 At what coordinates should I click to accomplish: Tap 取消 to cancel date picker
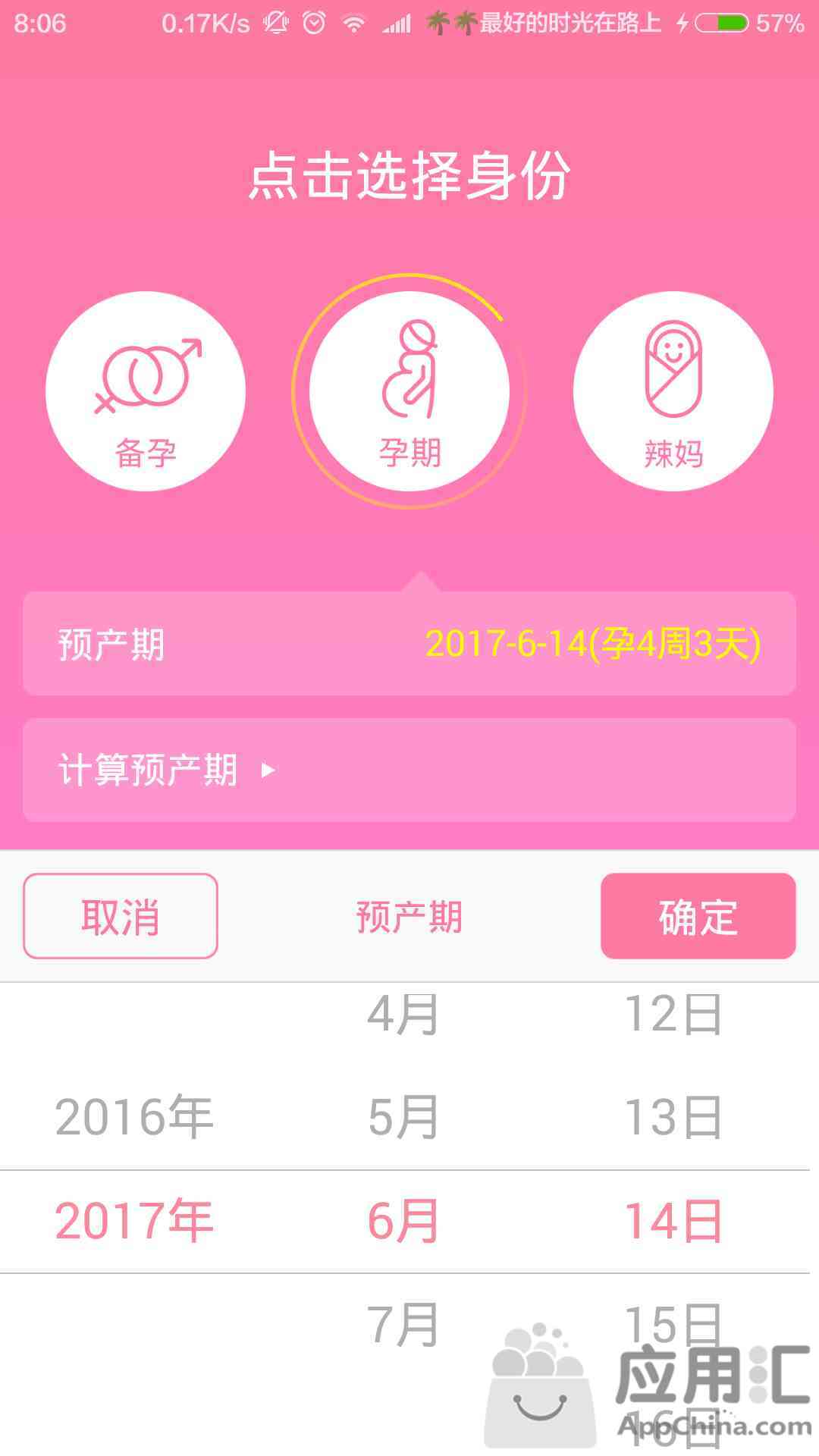[x=121, y=916]
